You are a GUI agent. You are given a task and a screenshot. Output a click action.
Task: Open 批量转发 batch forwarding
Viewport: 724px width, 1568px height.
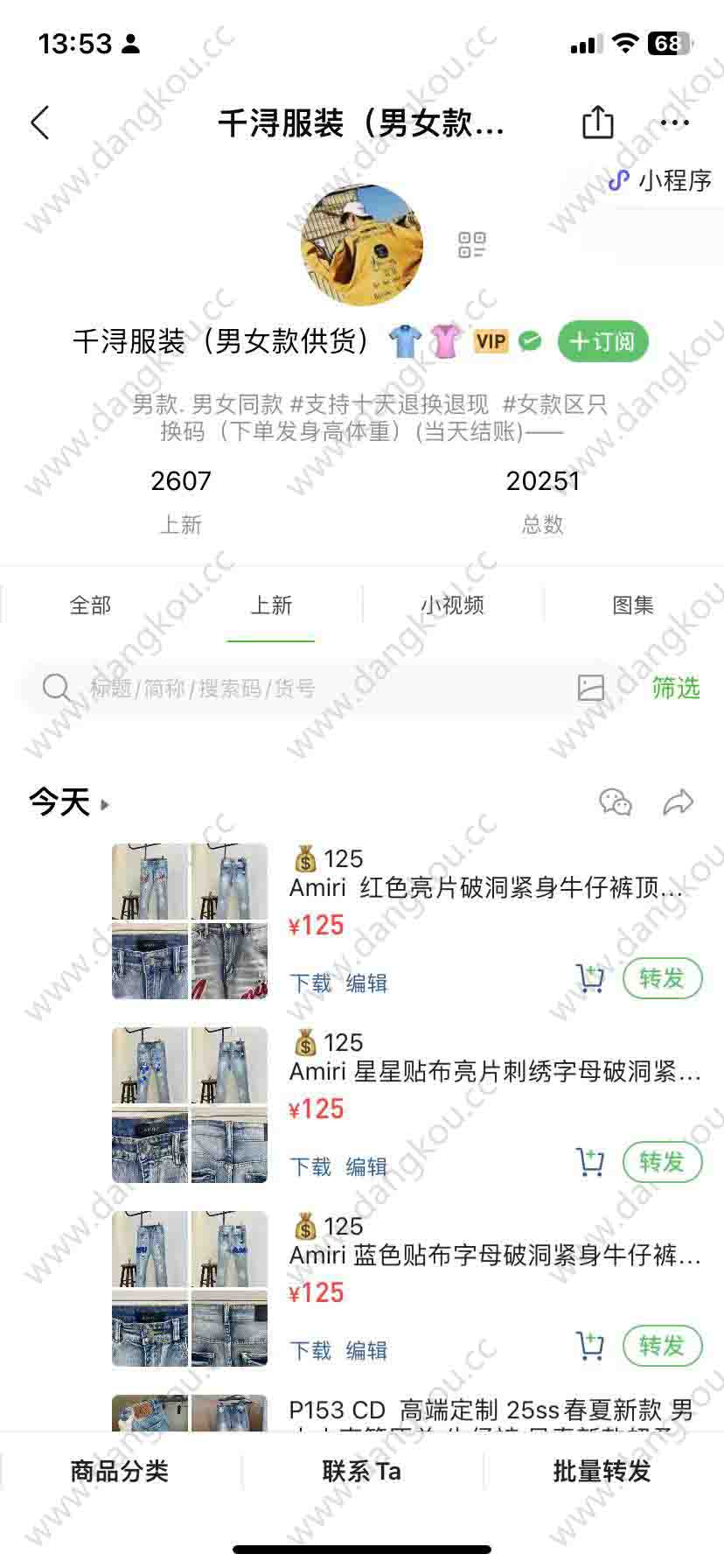point(602,1471)
